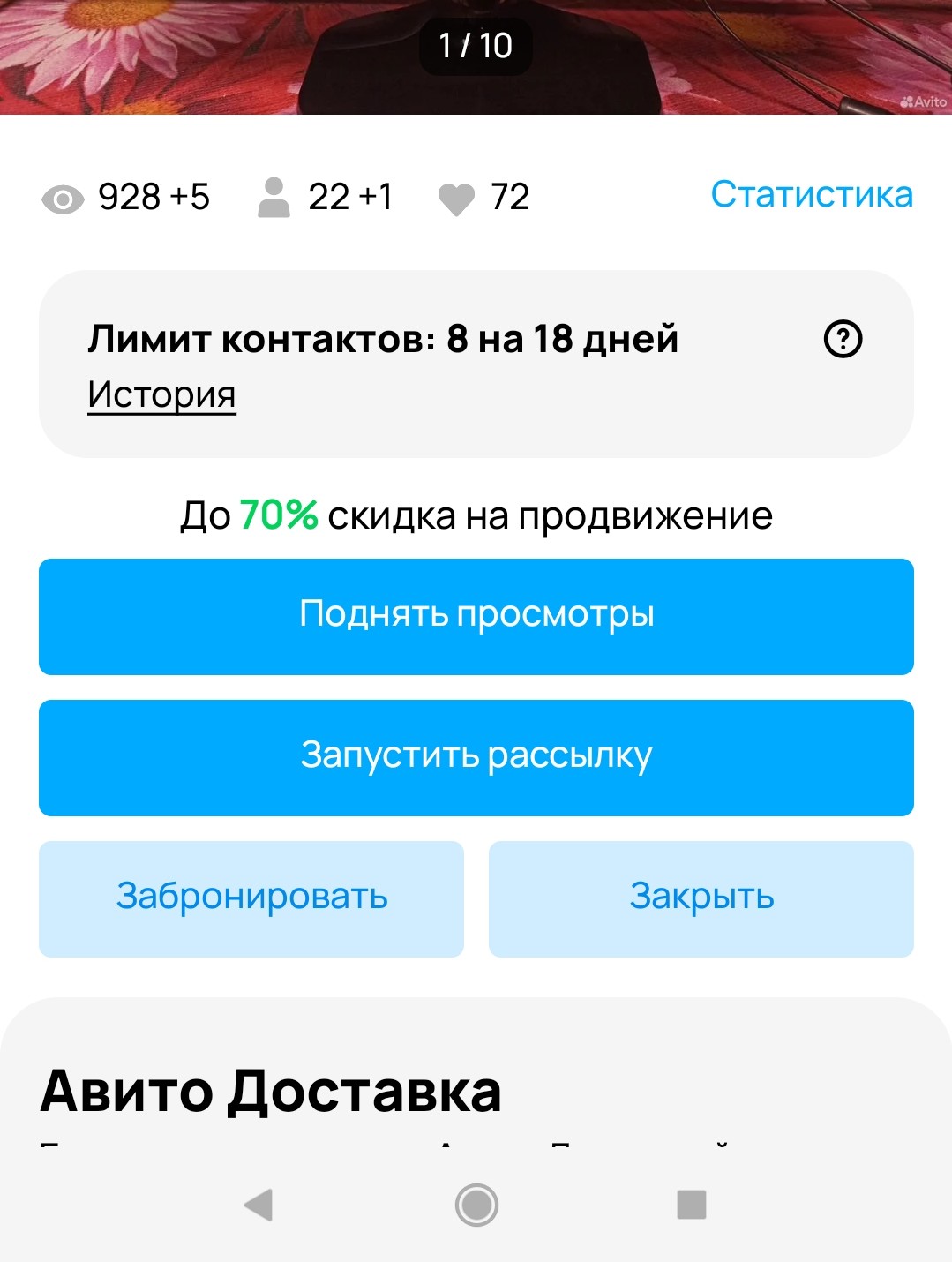This screenshot has width=952, height=1262.
Task: Tap Закрыть to close the listing
Action: tap(701, 898)
